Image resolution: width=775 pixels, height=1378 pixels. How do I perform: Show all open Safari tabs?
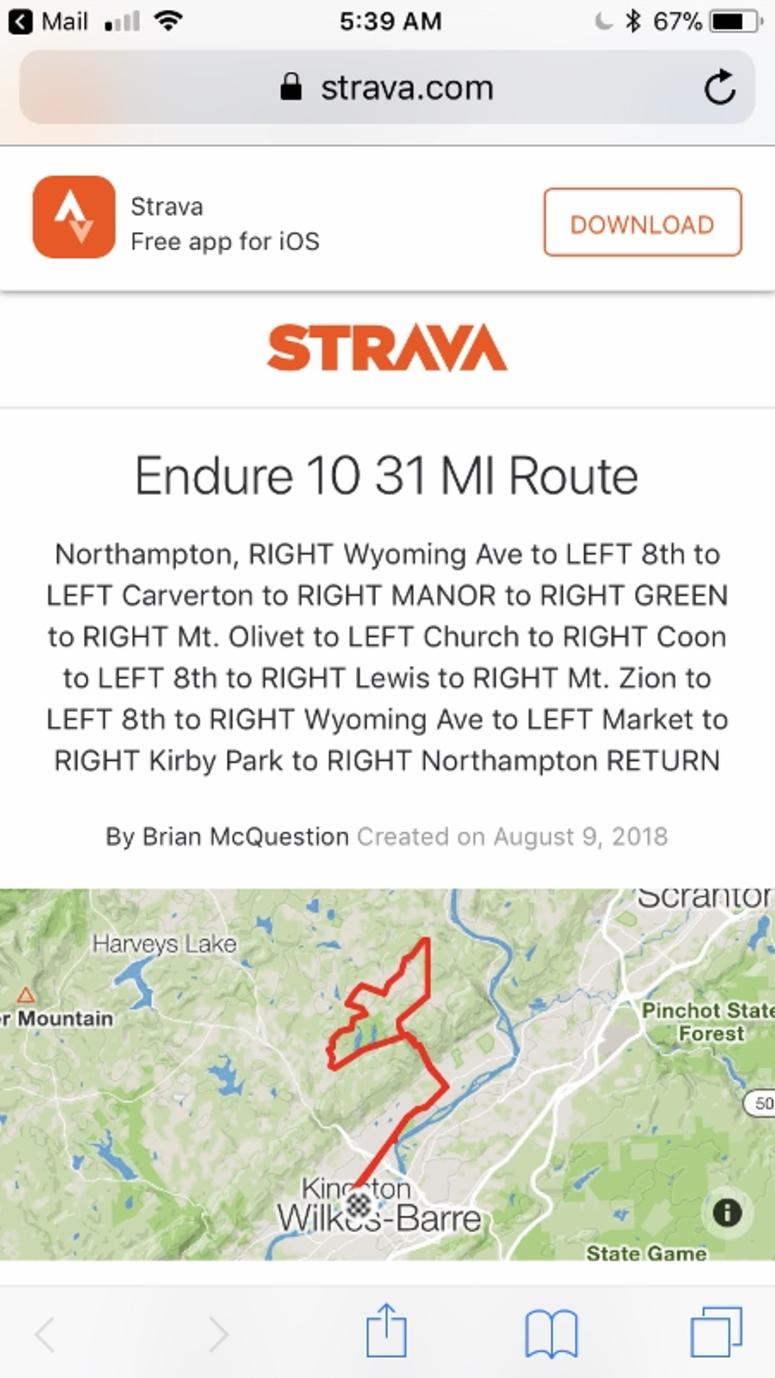tap(716, 1331)
